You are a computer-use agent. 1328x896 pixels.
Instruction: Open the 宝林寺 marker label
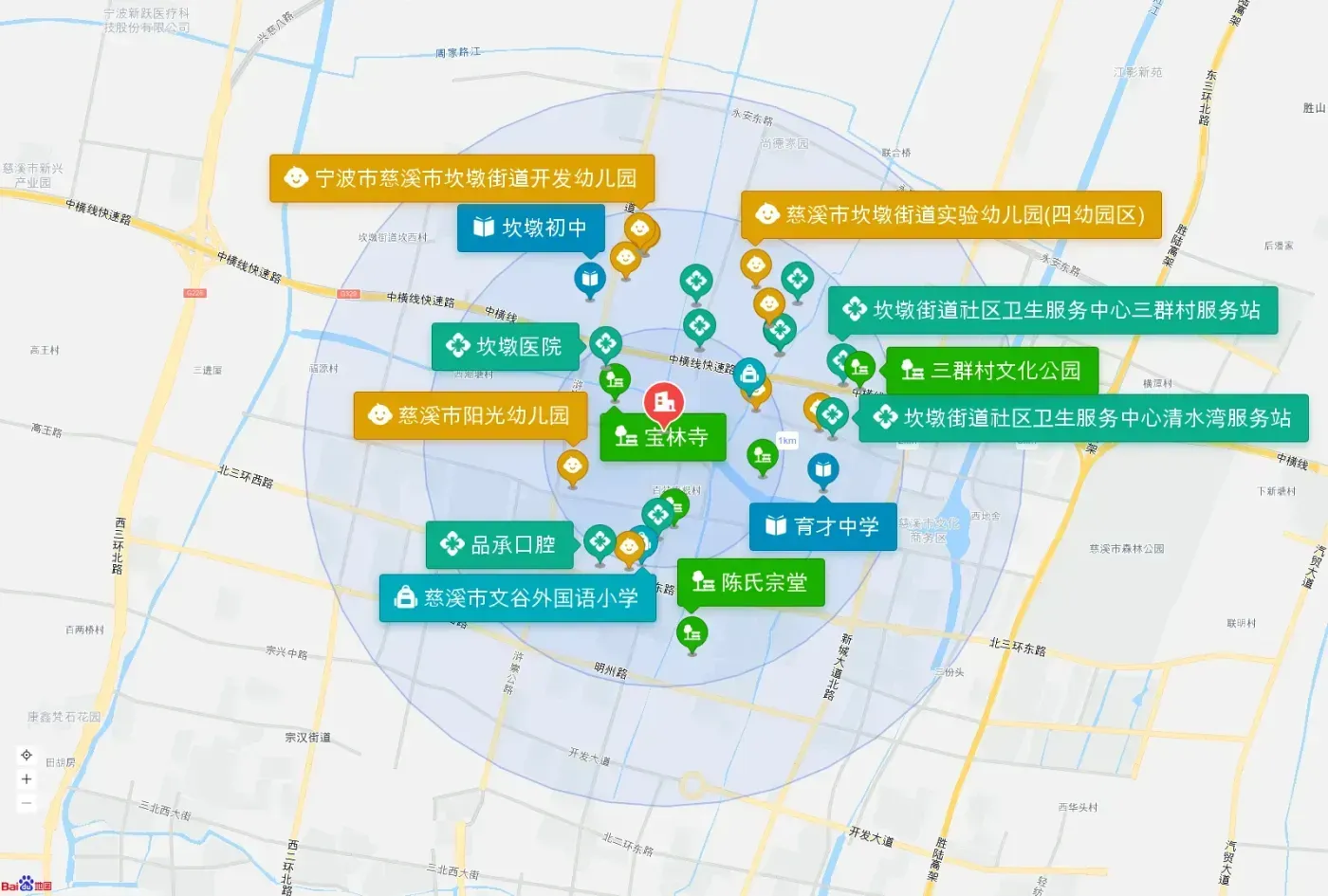[x=663, y=437]
